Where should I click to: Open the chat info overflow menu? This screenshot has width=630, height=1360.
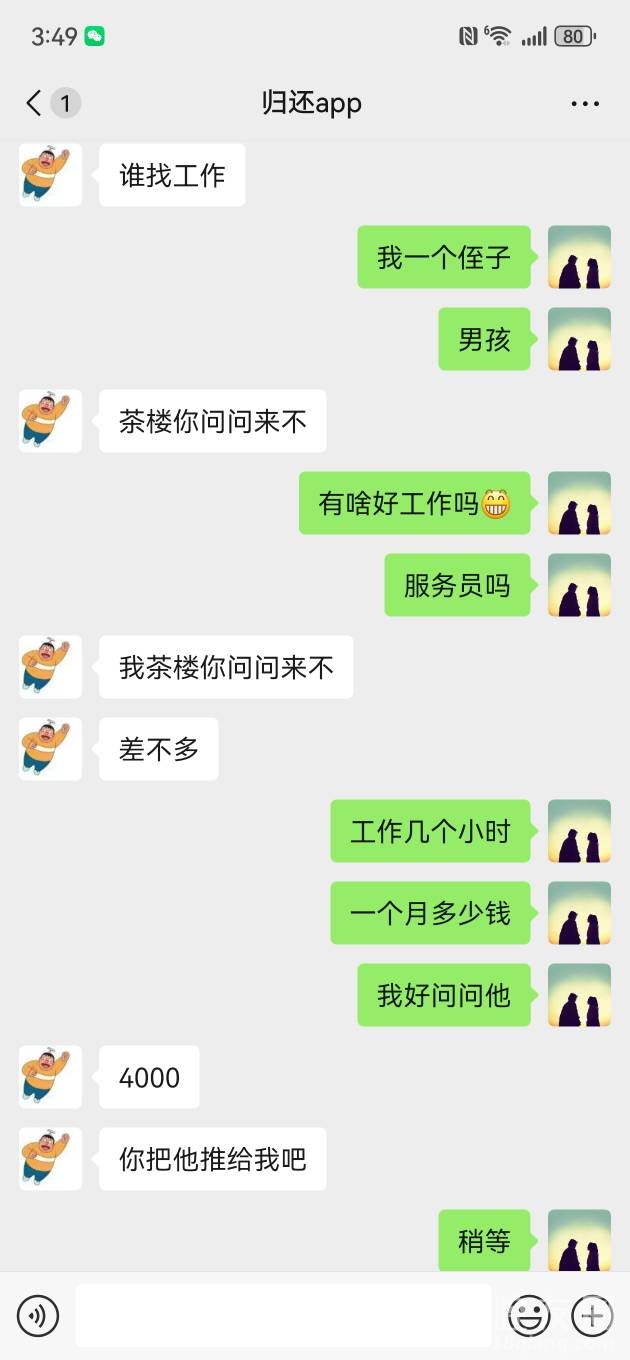pyautogui.click(x=585, y=104)
